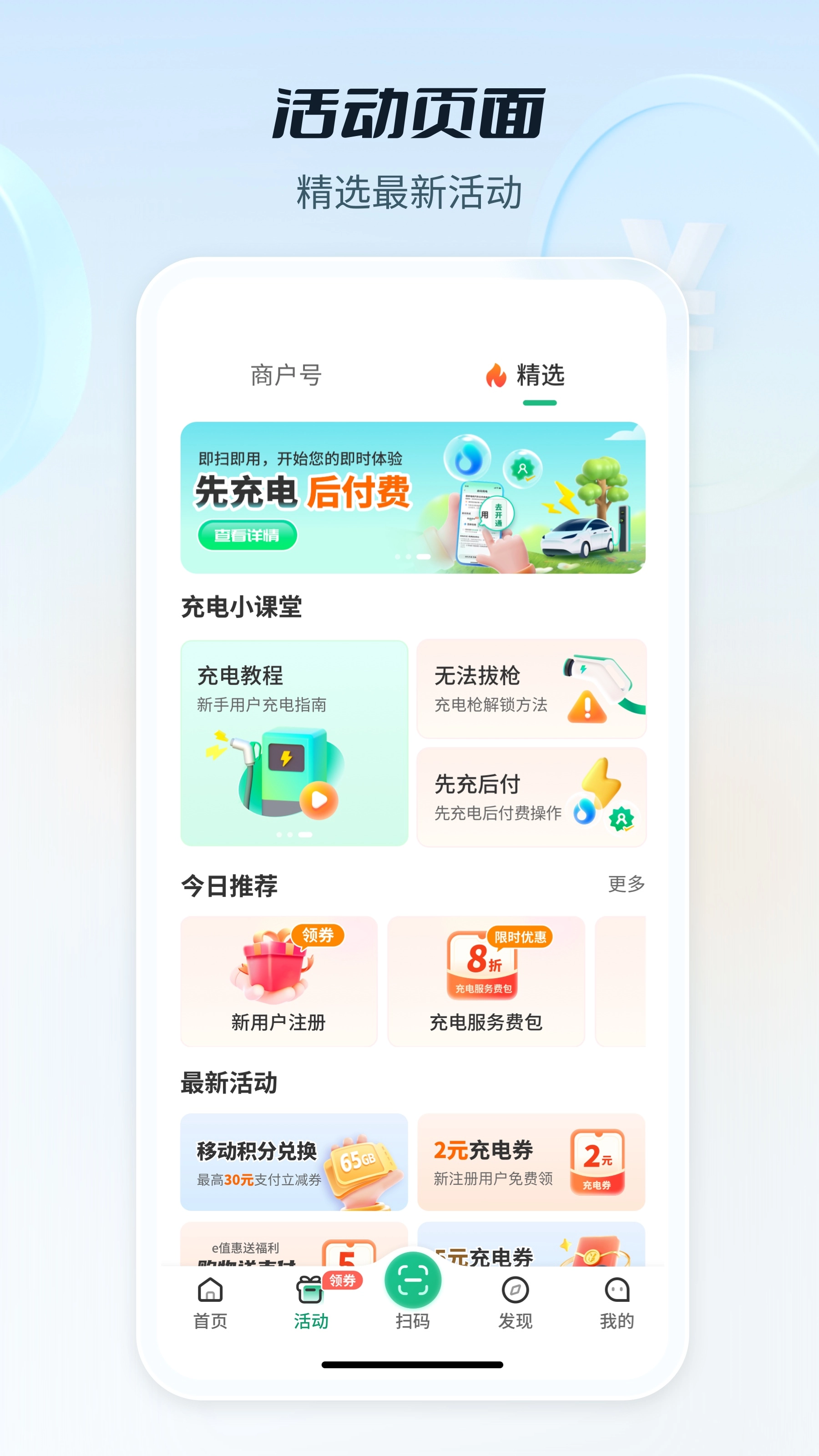819x1456 pixels.
Task: Switch to the 商户号 tab
Action: coord(287,375)
